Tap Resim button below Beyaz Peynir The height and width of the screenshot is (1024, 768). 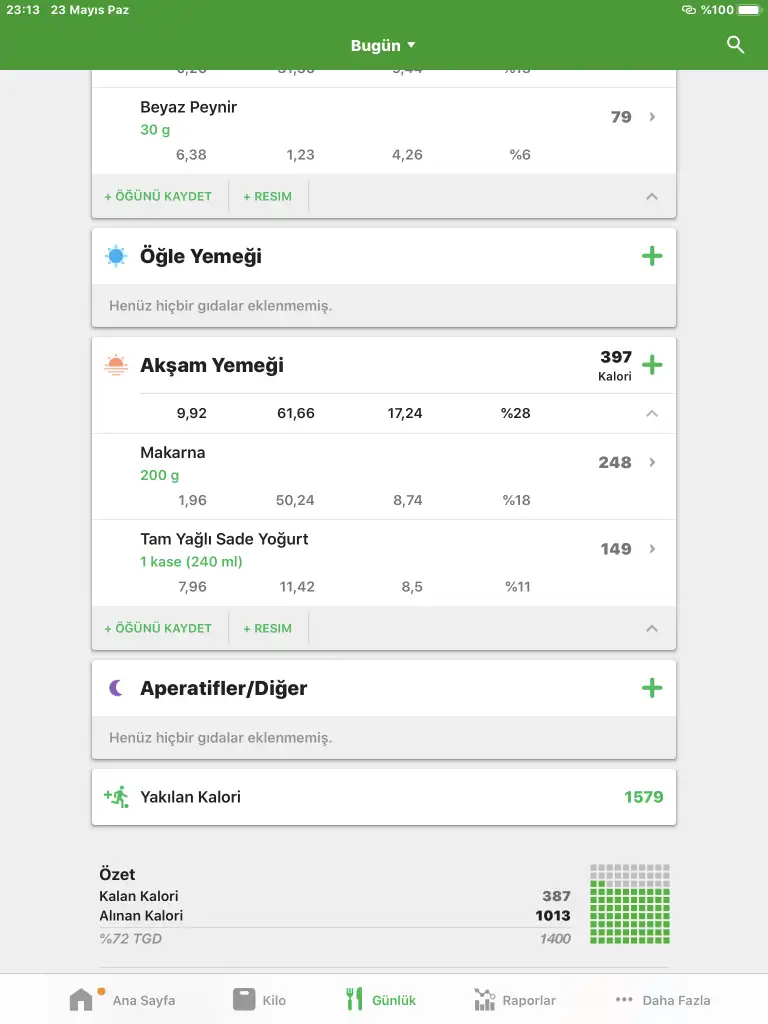[268, 196]
